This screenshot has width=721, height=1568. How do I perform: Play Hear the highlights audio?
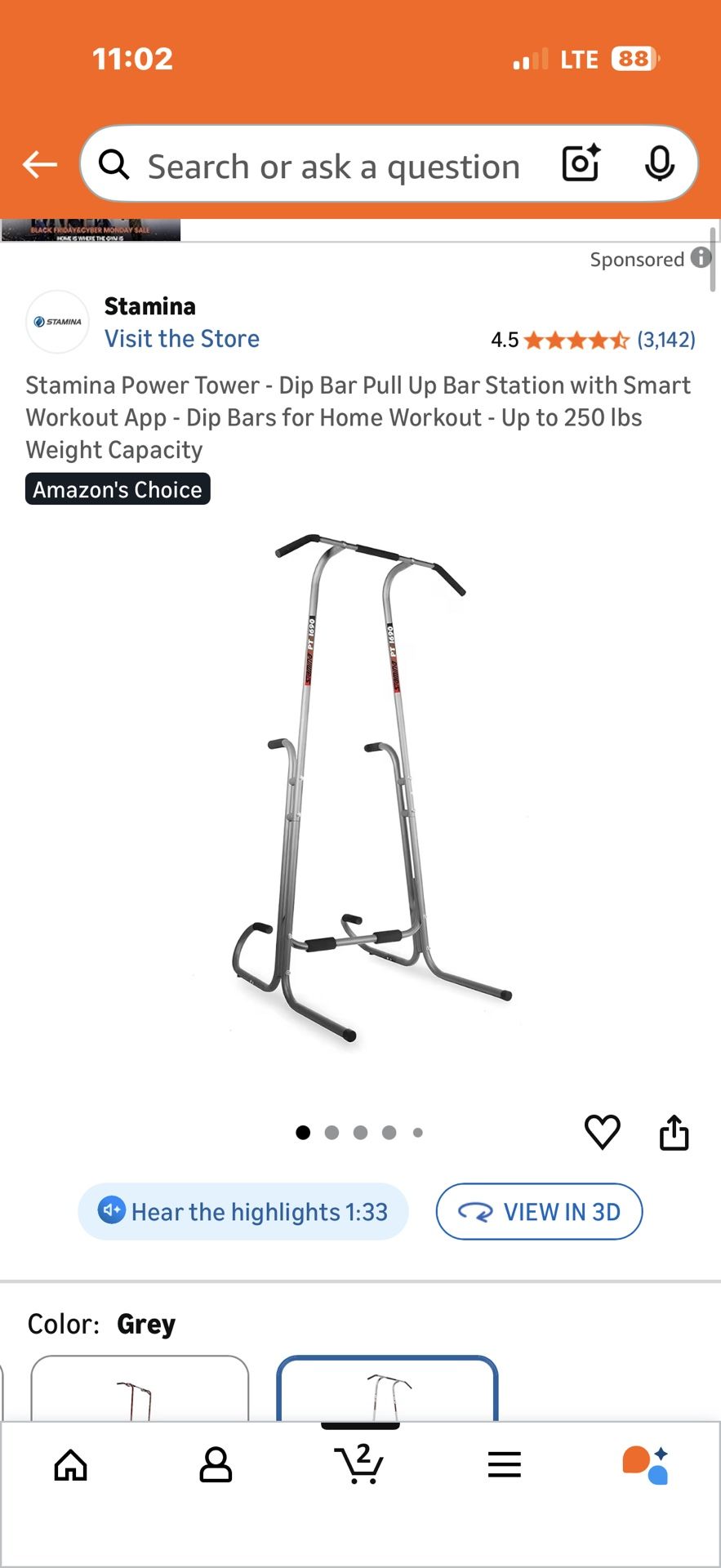point(243,1211)
